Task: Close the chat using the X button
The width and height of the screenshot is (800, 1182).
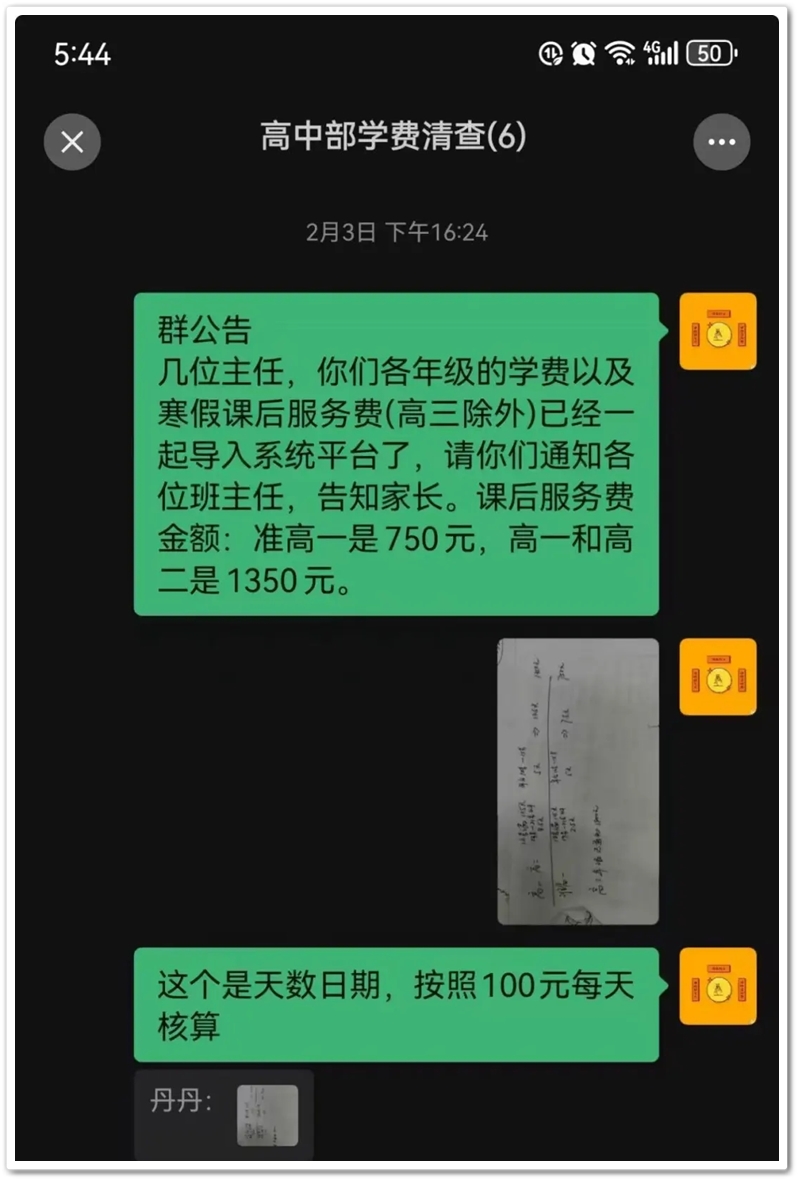Action: [71, 141]
